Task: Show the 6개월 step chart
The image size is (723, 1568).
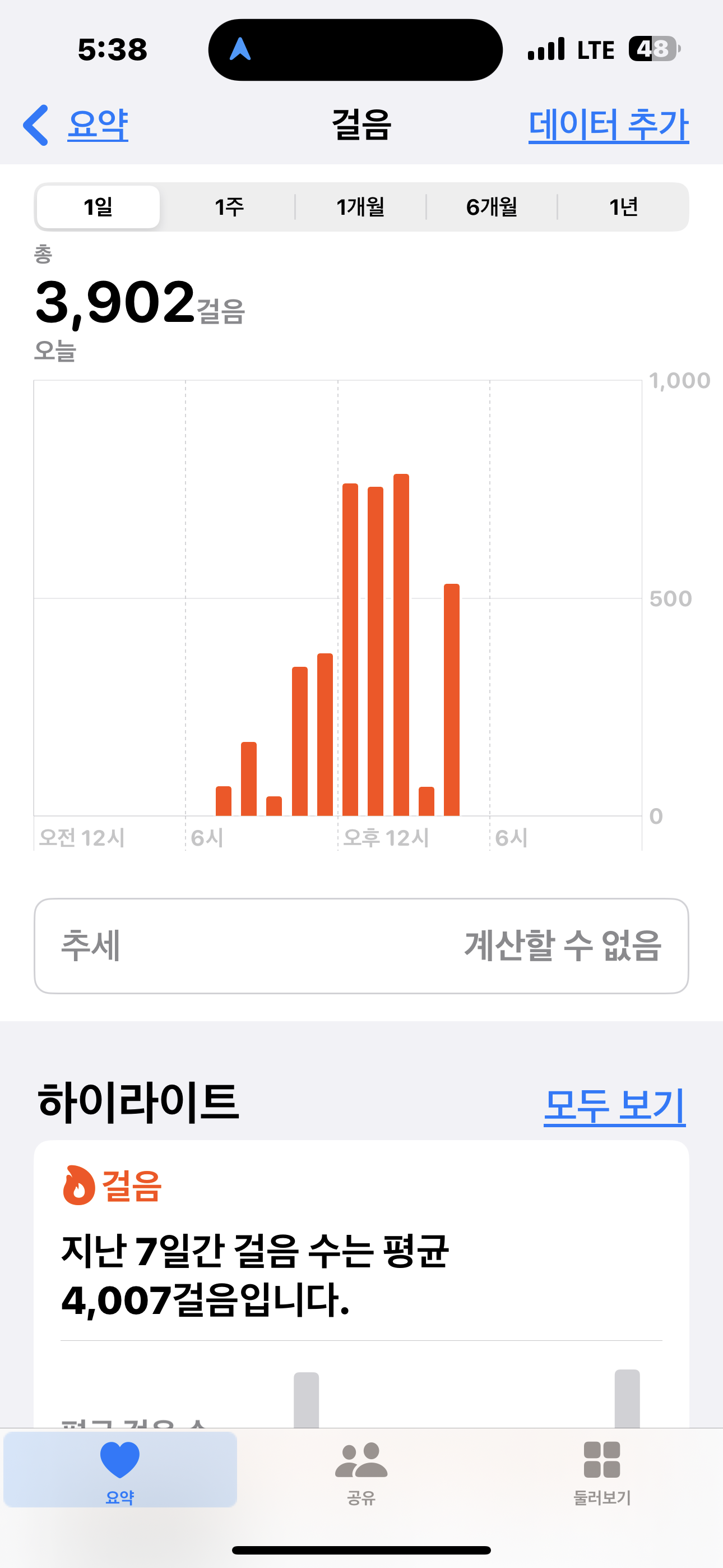Action: (x=492, y=207)
